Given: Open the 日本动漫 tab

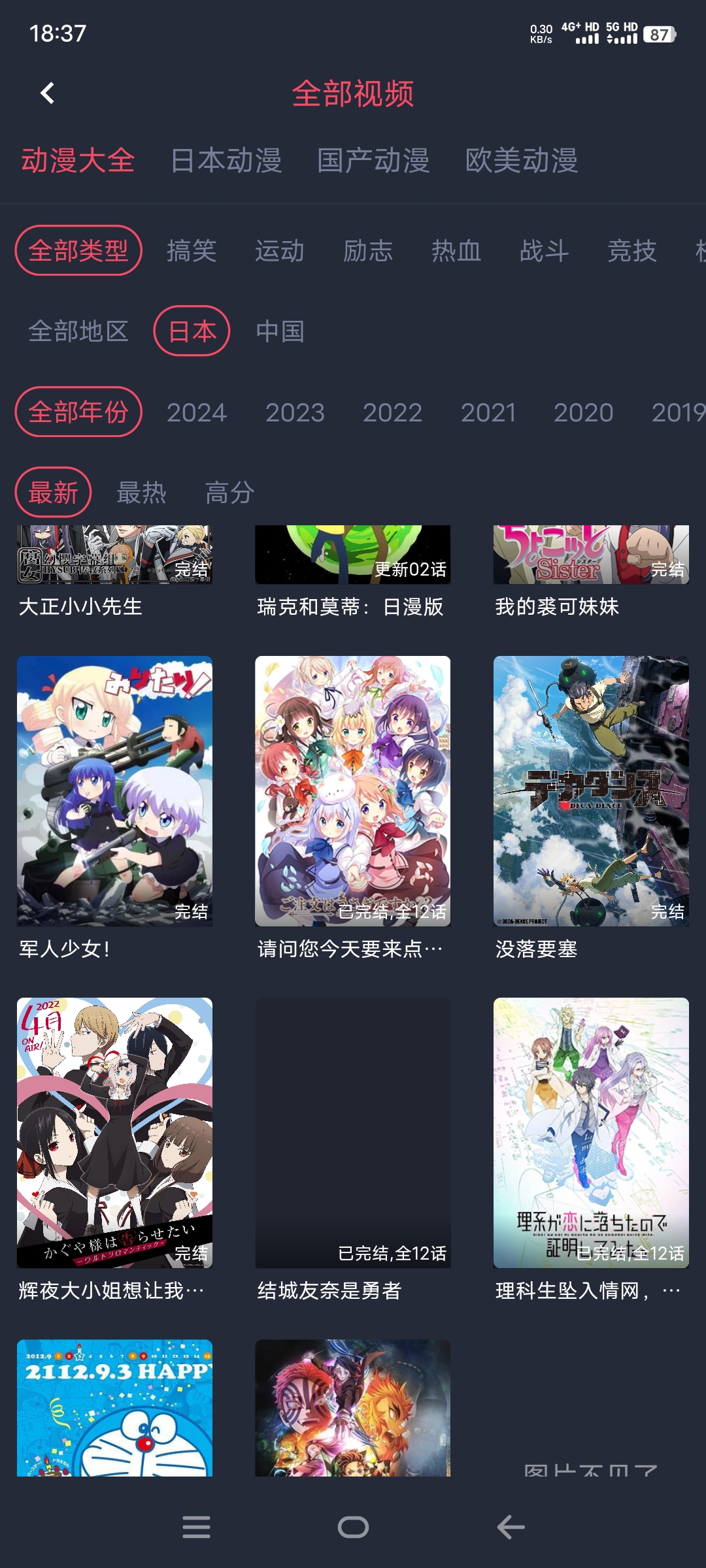Looking at the screenshot, I should click(226, 161).
